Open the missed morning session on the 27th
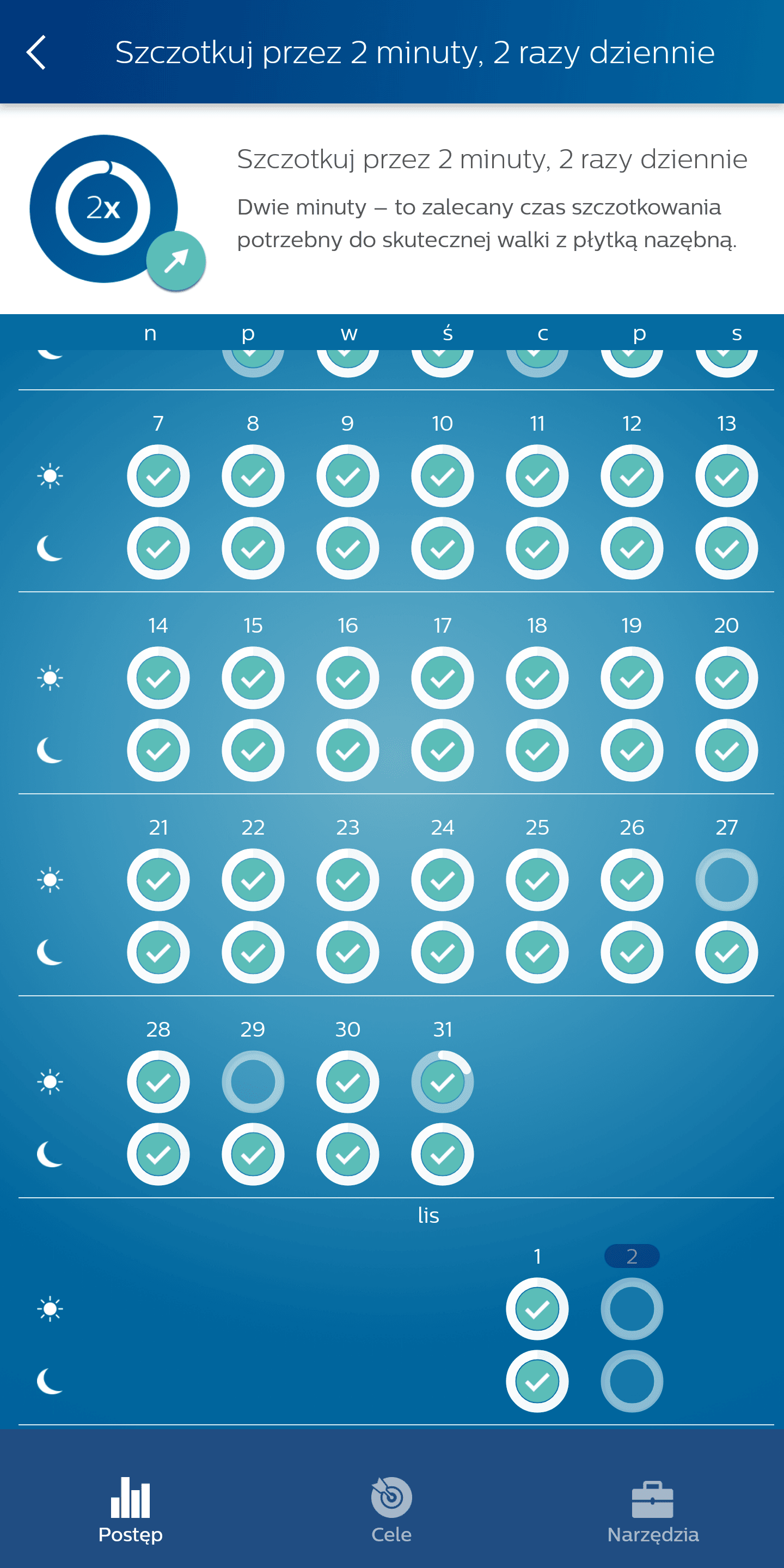Screen dimensions: 784x1568 726,880
